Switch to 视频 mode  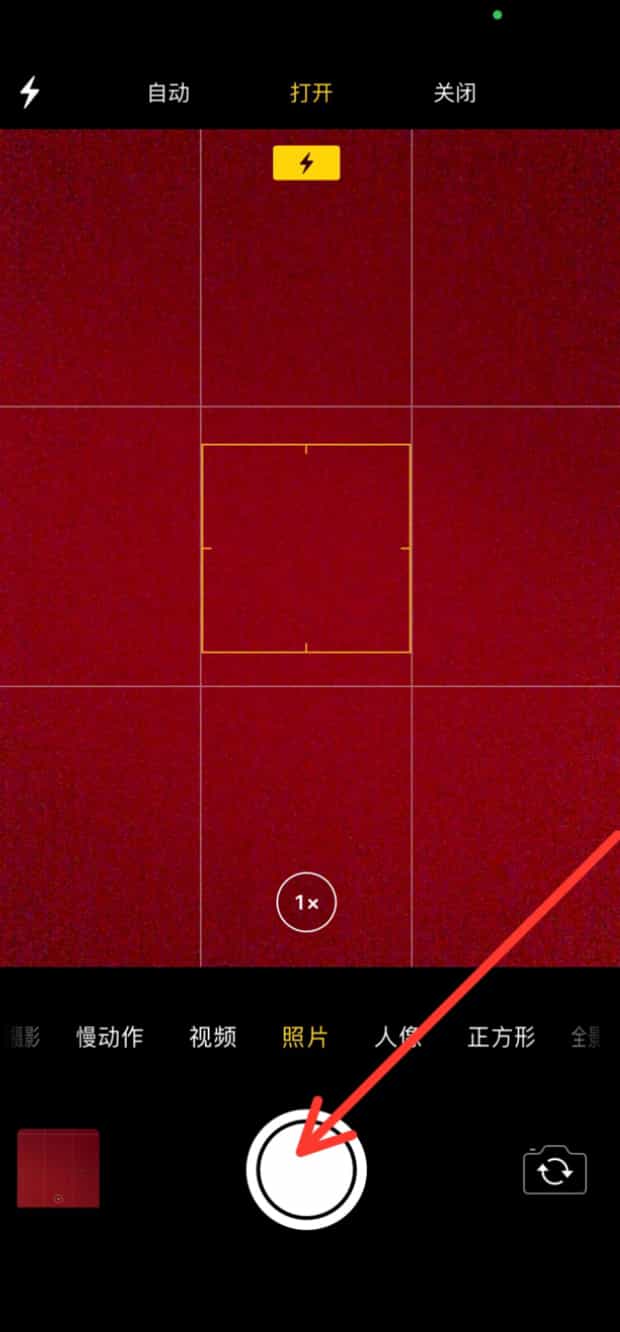213,1037
